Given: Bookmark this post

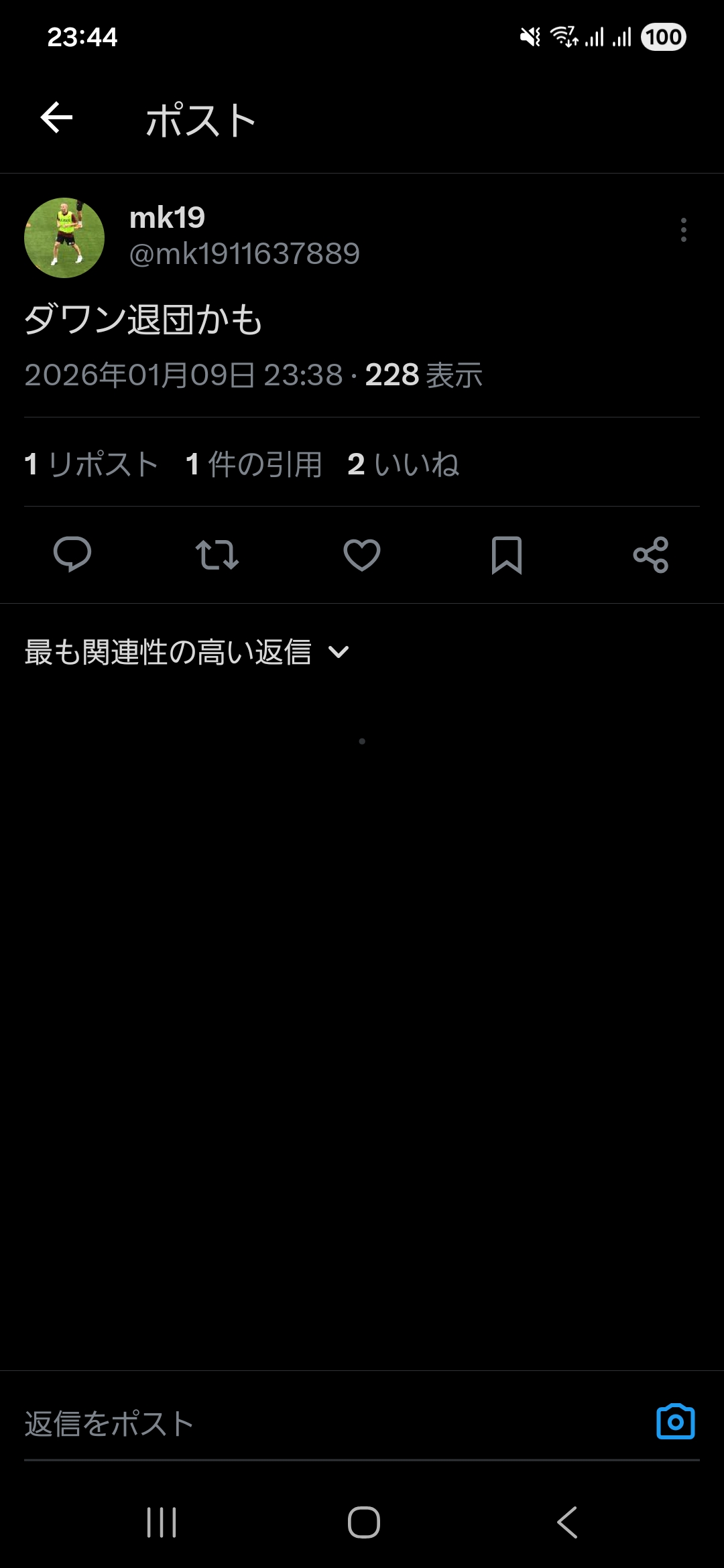Looking at the screenshot, I should [507, 555].
